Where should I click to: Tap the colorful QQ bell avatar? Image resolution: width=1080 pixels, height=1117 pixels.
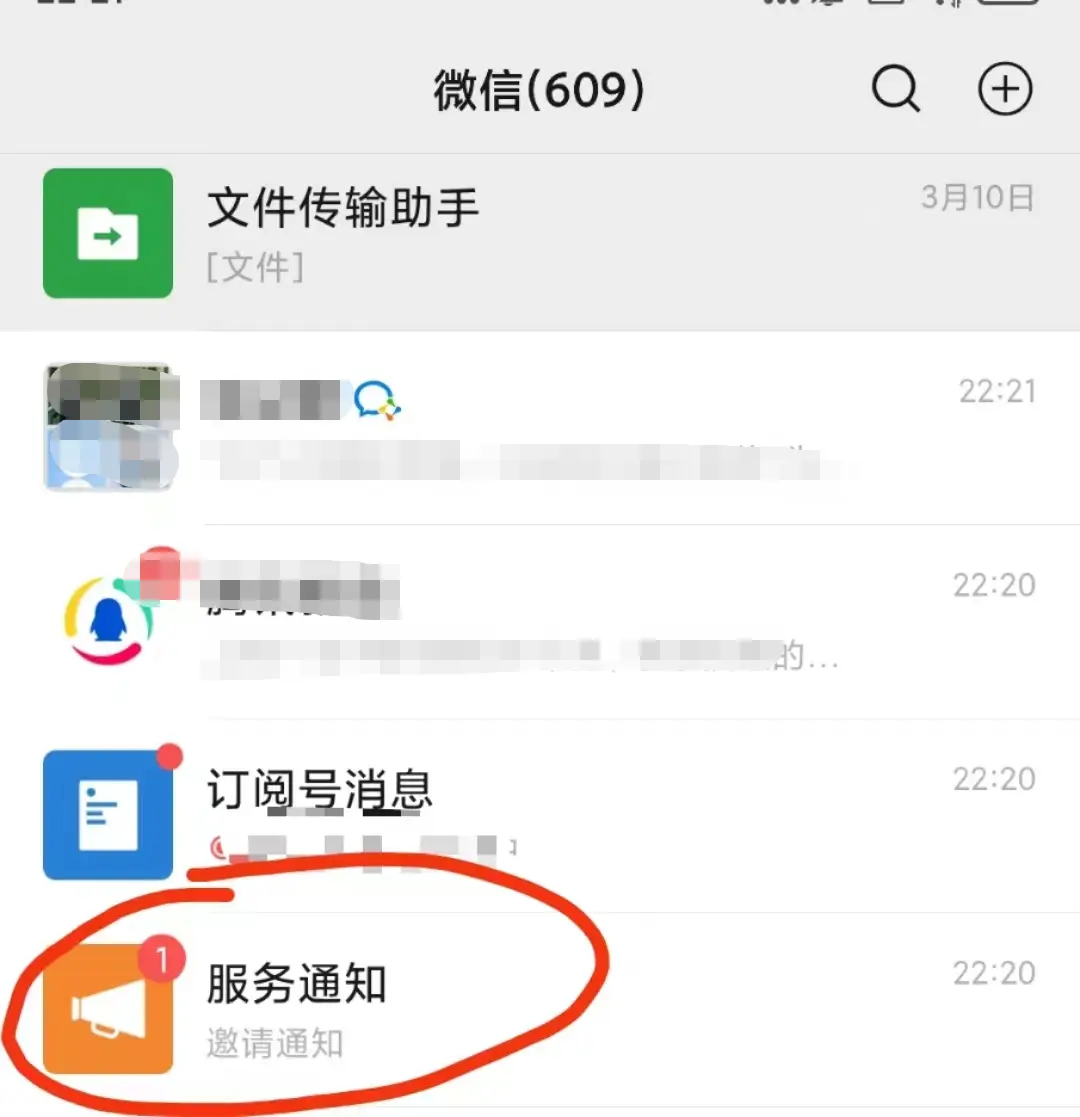(110, 620)
